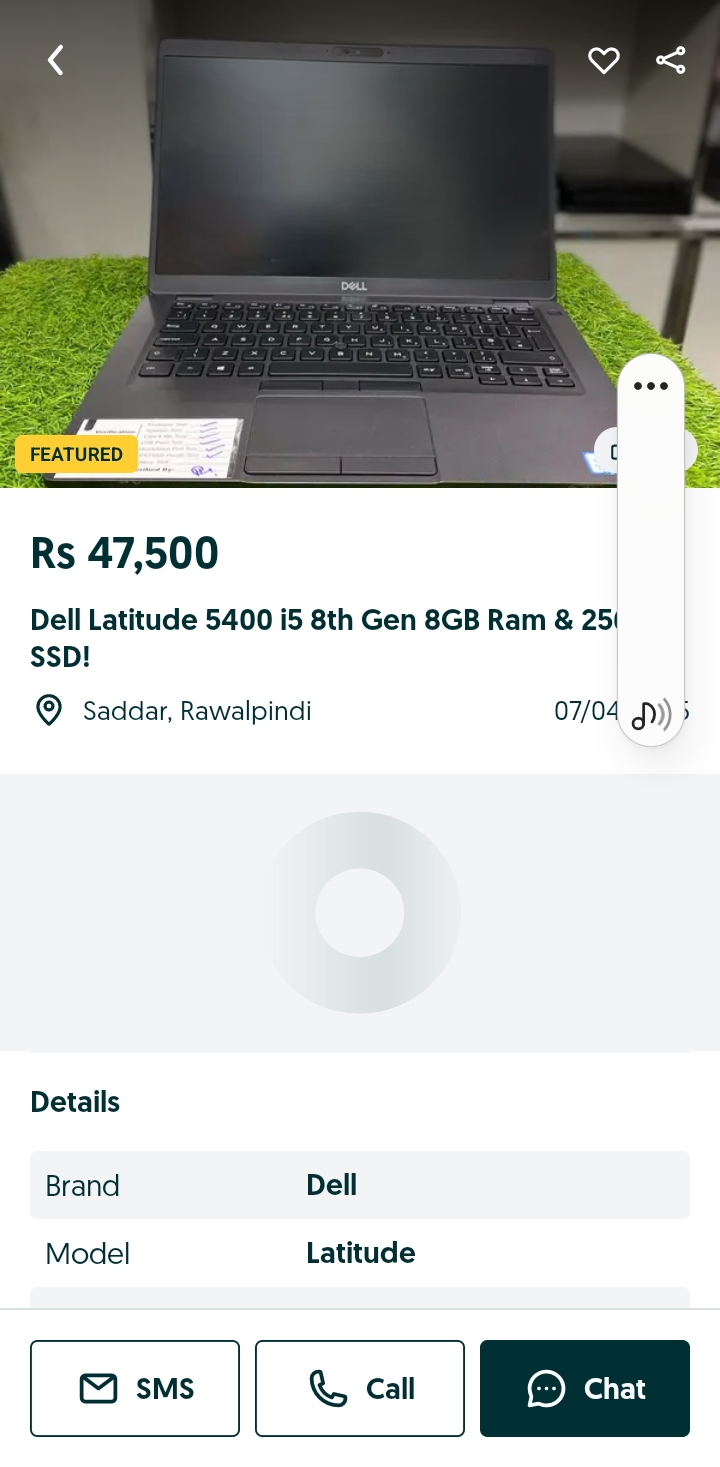Tap the floating sound icon
Viewport: 720px width, 1467px height.
tap(650, 715)
